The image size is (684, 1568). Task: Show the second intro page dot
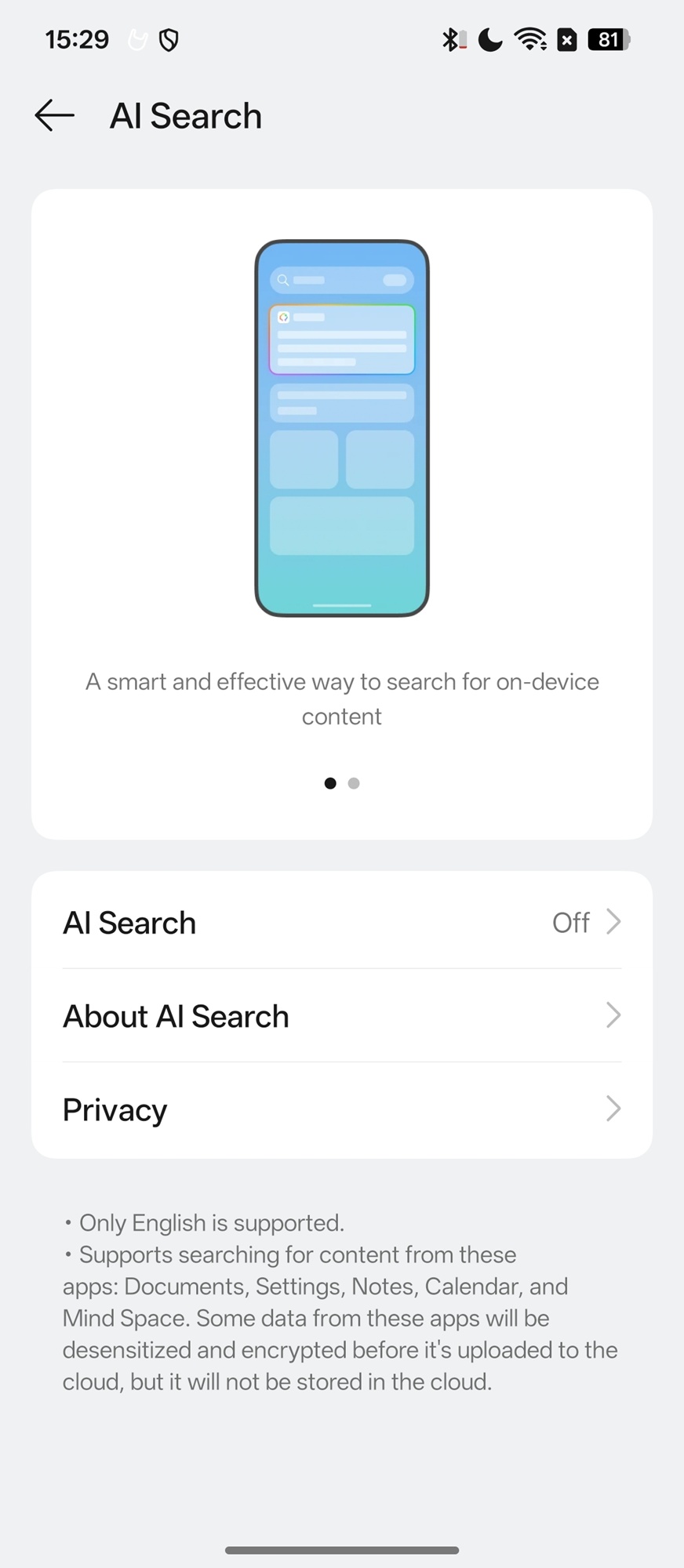(x=354, y=783)
